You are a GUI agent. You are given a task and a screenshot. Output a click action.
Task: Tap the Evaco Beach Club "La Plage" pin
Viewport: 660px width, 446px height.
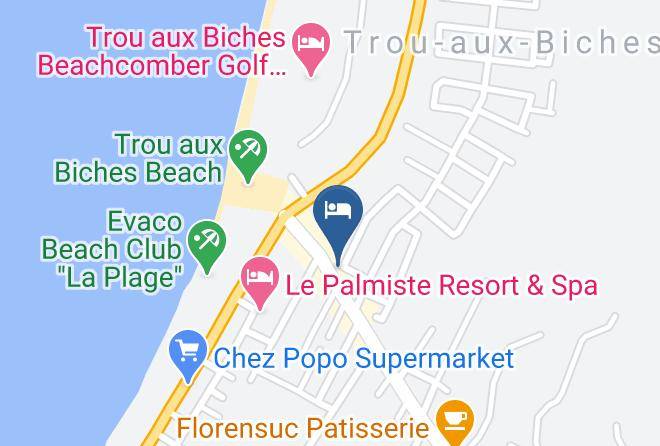[x=207, y=247]
